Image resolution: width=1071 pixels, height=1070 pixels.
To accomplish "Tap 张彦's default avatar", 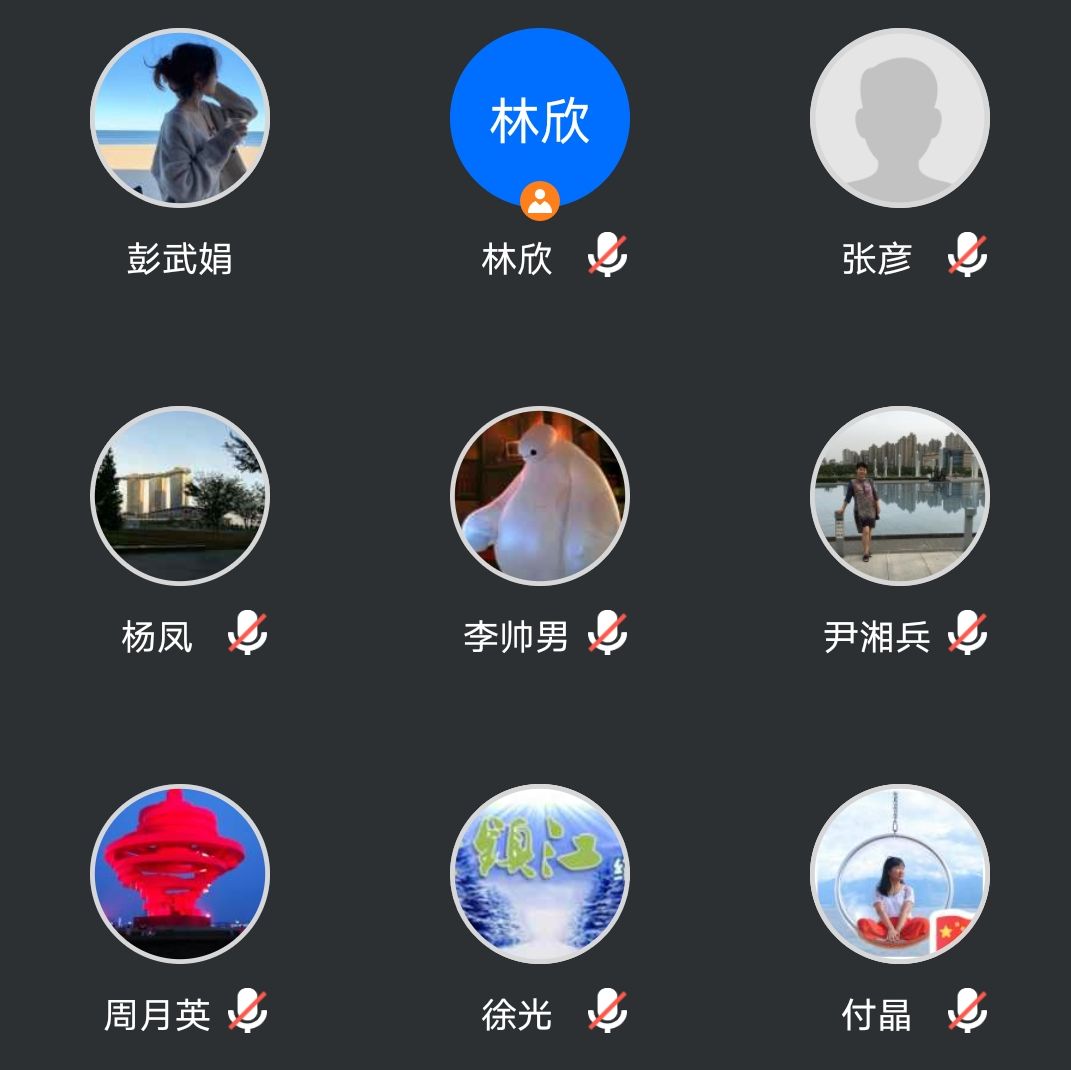I will 900,118.
